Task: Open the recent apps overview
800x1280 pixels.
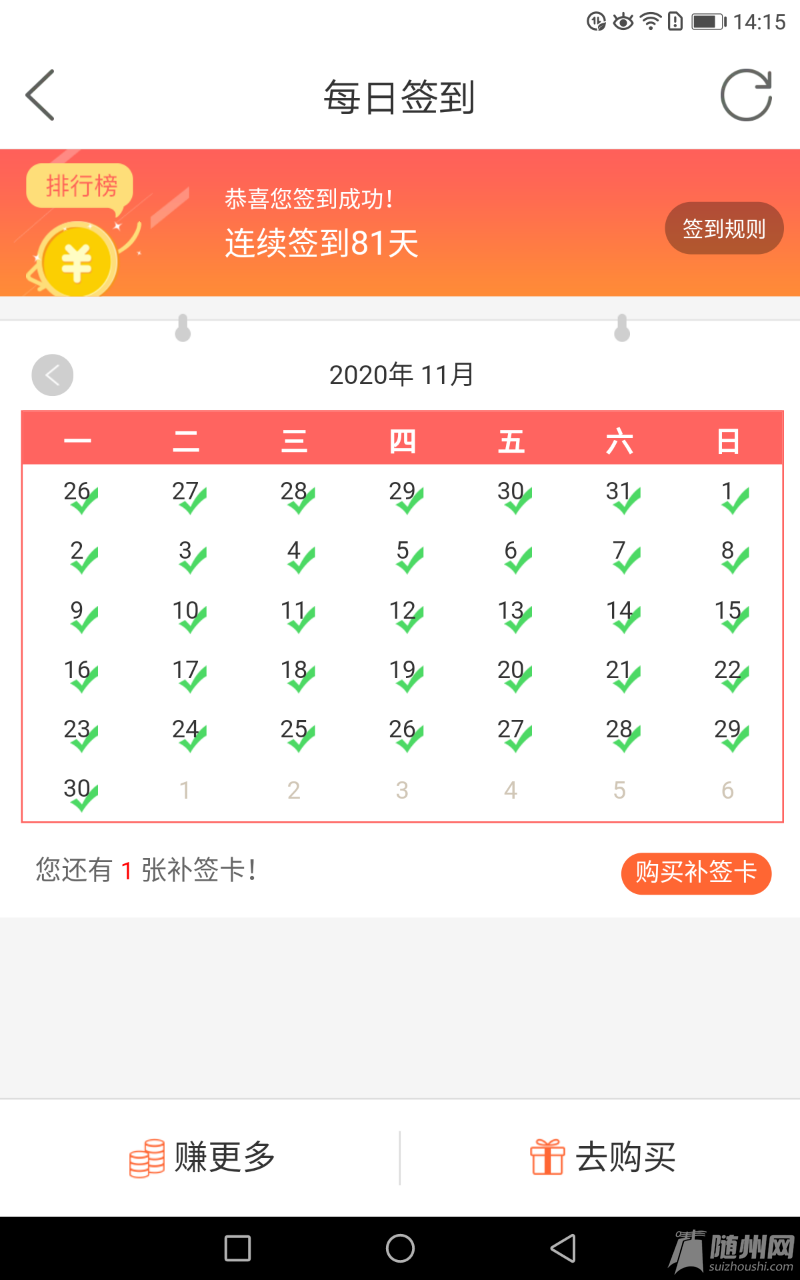Action: pos(238,1247)
